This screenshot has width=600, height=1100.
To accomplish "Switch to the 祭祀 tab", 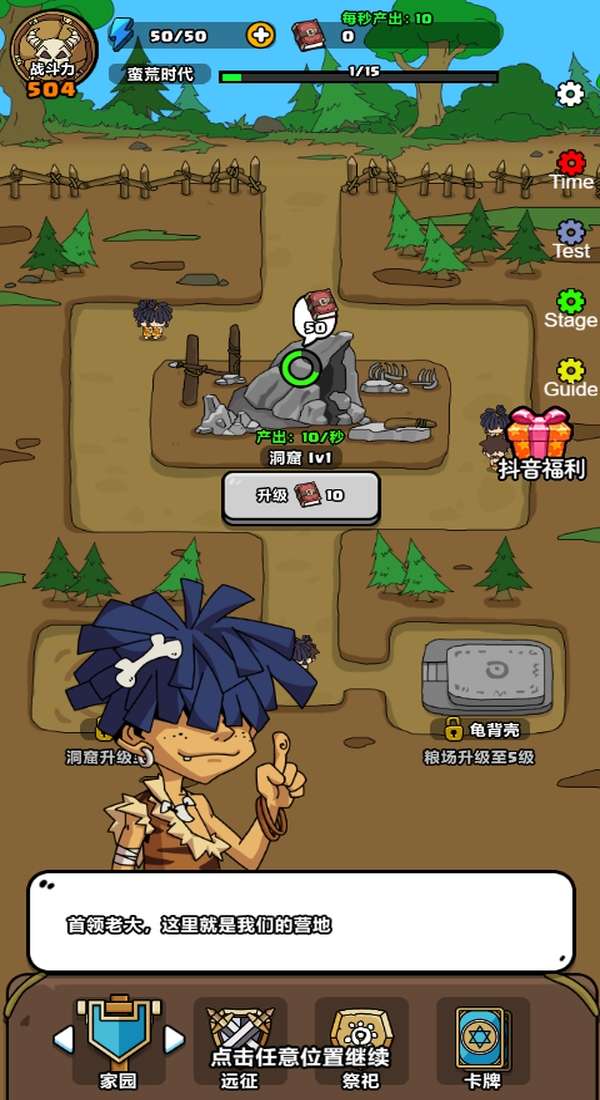I will click(361, 1042).
